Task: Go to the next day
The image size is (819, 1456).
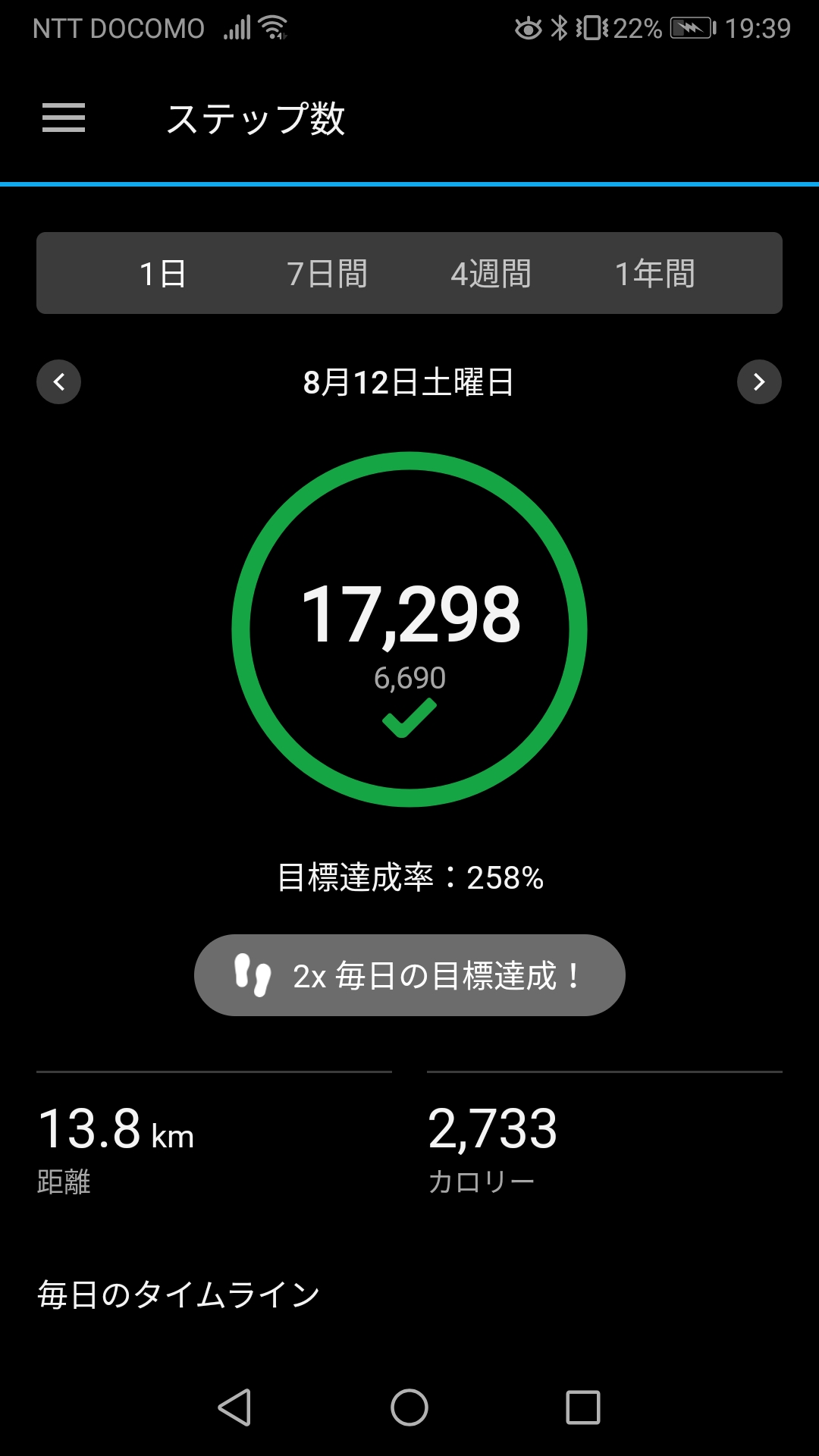Action: pyautogui.click(x=759, y=381)
